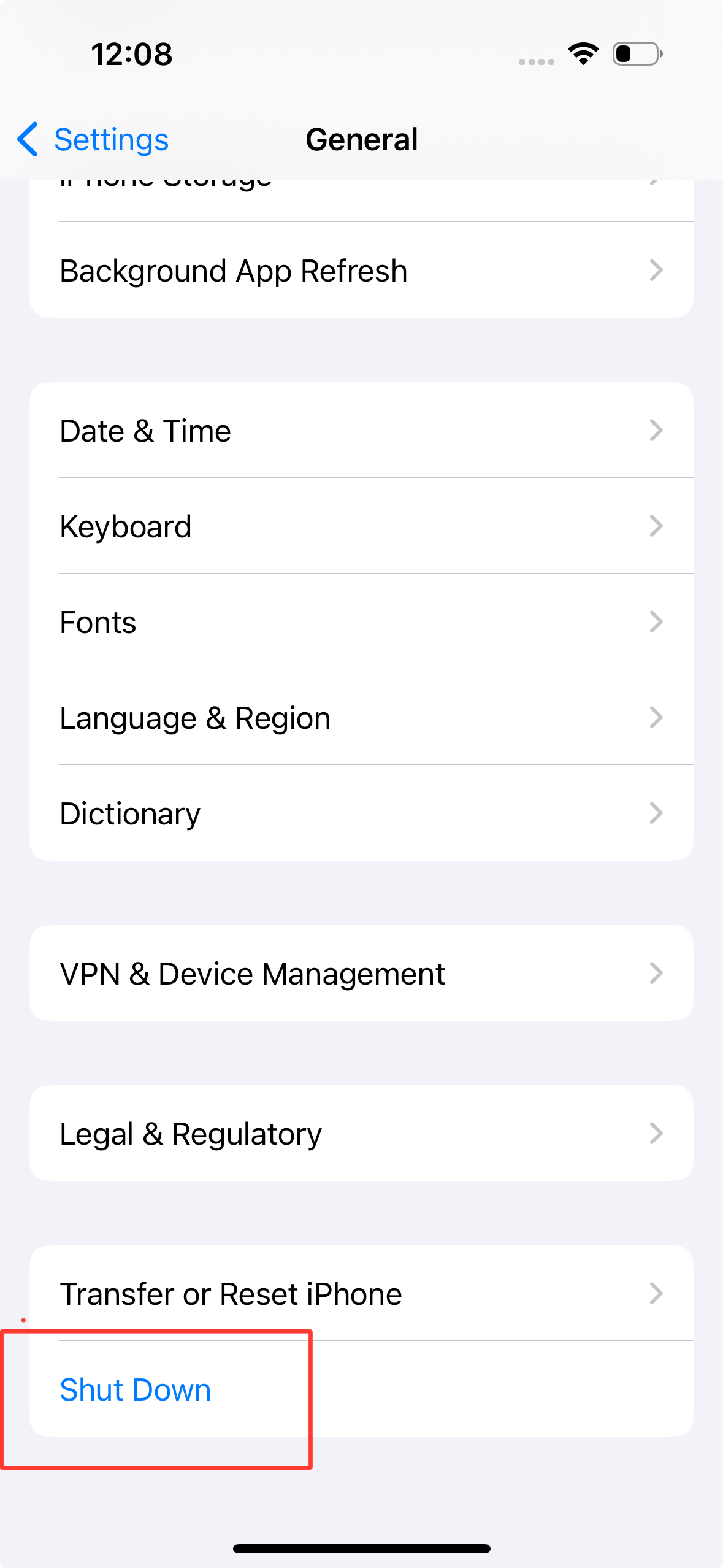Open the Fonts row
Image resolution: width=723 pixels, height=1568 pixels.
361,622
